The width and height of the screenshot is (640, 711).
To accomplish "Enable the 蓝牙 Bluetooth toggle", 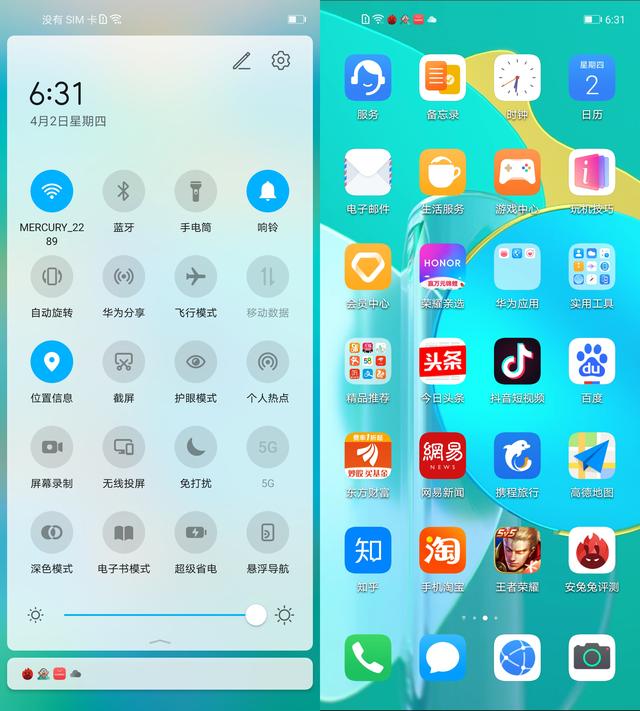I will tap(124, 190).
